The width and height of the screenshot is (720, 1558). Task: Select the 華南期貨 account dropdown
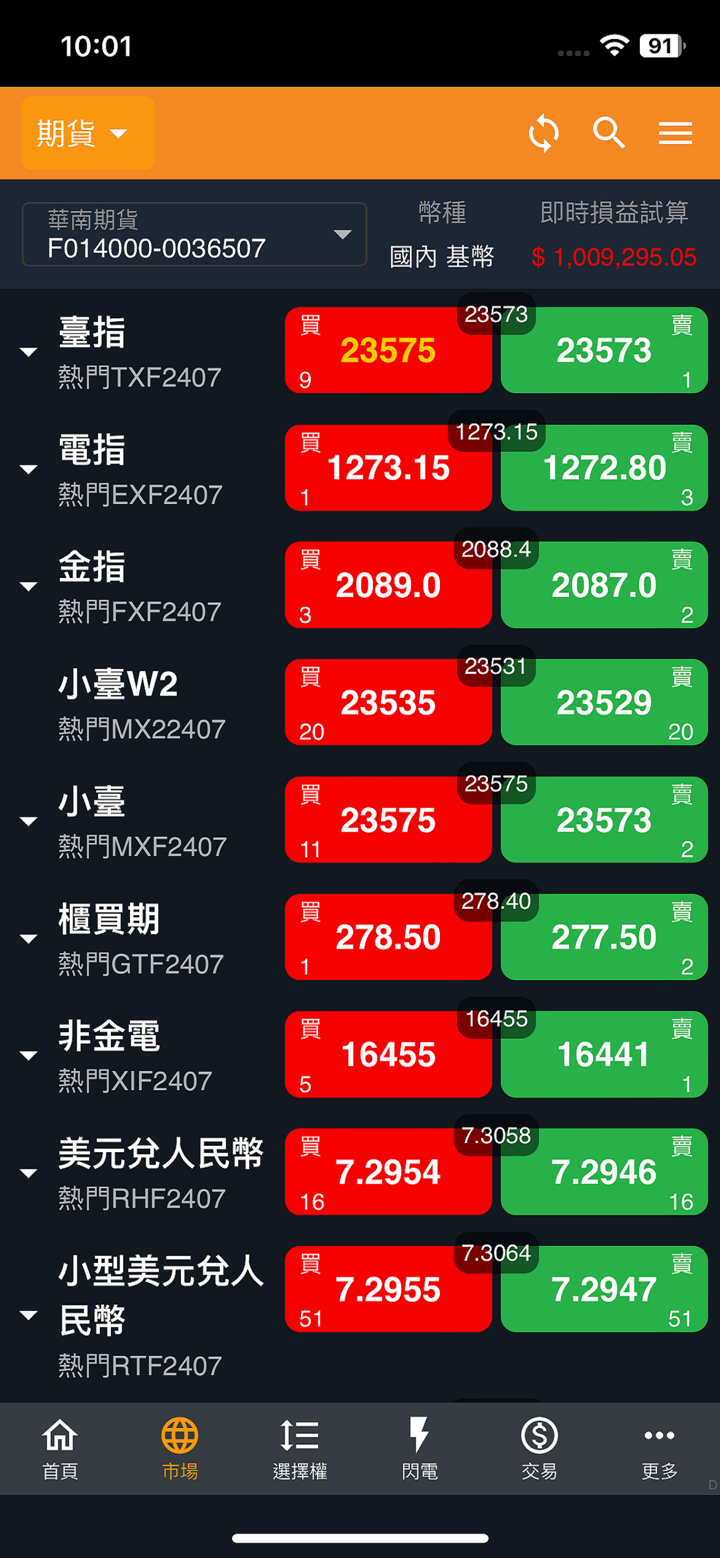[x=195, y=235]
